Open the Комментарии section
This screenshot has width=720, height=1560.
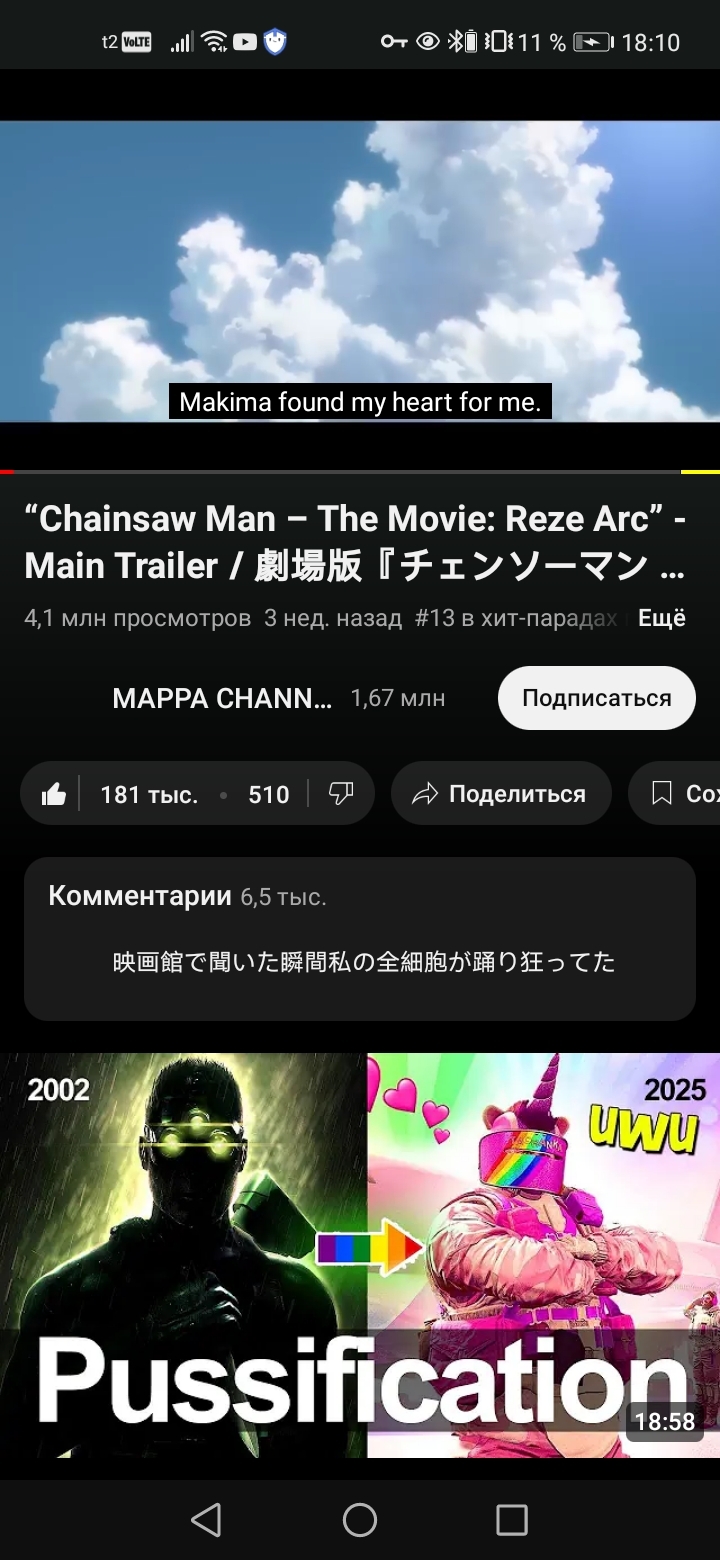[x=360, y=938]
